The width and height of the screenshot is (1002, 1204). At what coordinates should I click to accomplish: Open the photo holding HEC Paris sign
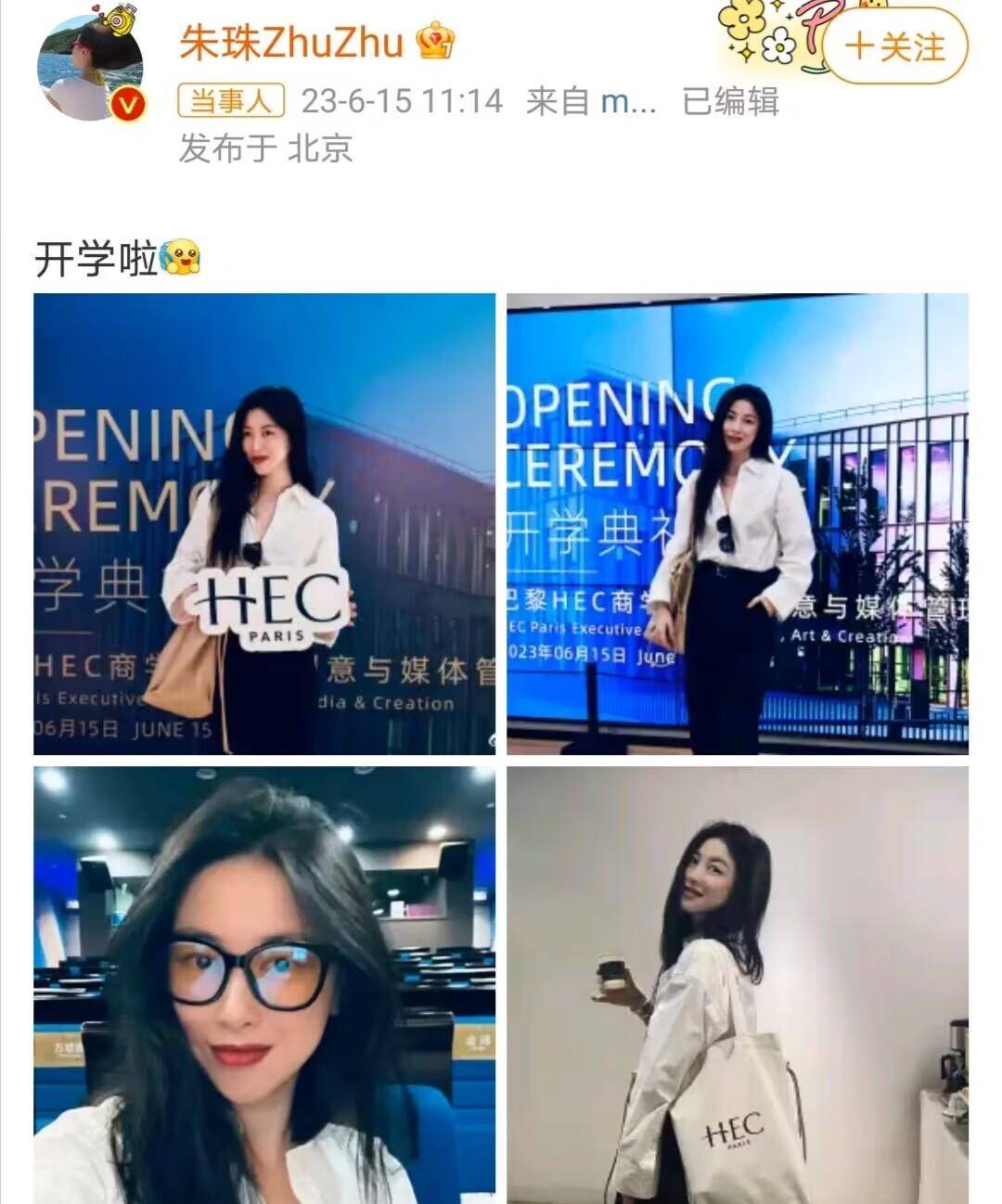click(x=264, y=524)
